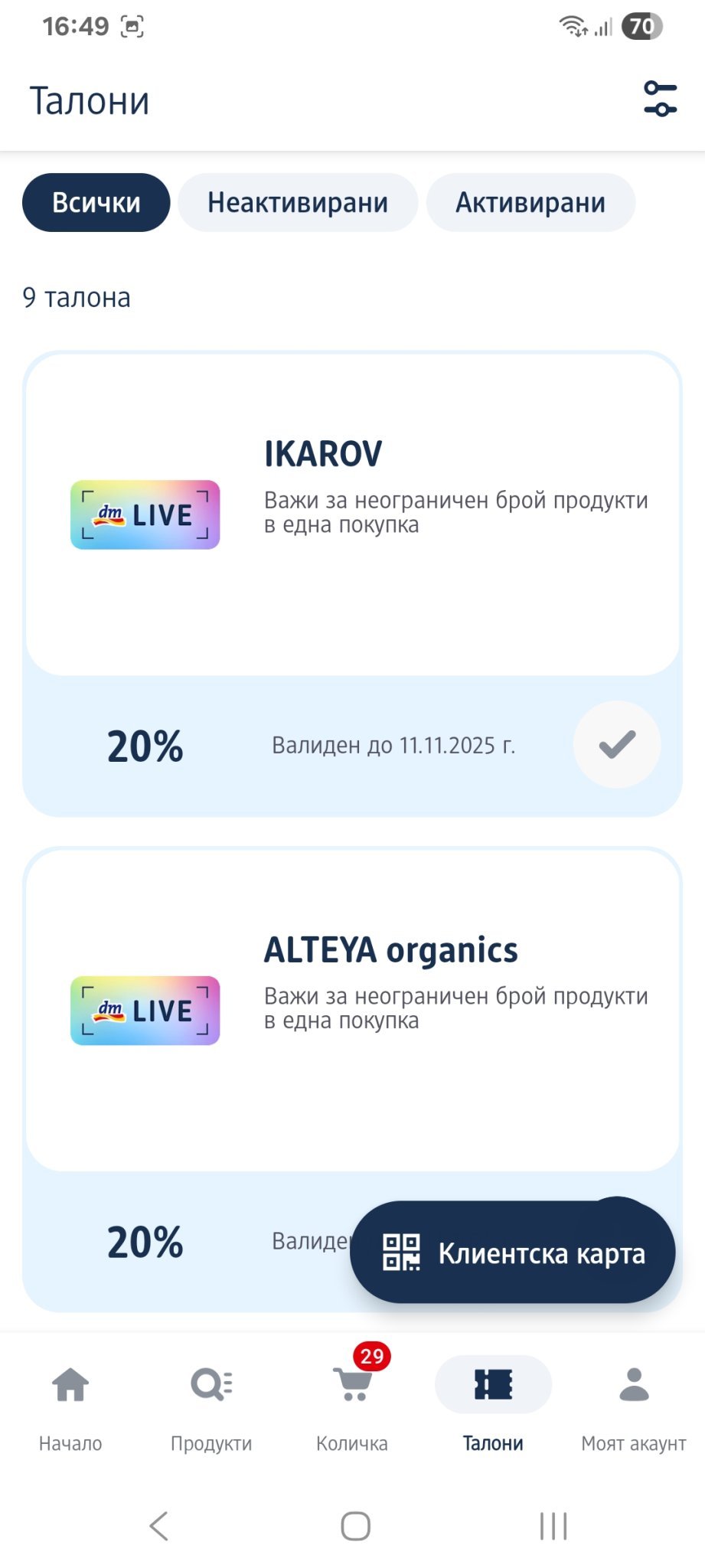Screen dimensions: 705x1568
Task: Open the ALTEYA organics coupon card
Action: [352, 1011]
